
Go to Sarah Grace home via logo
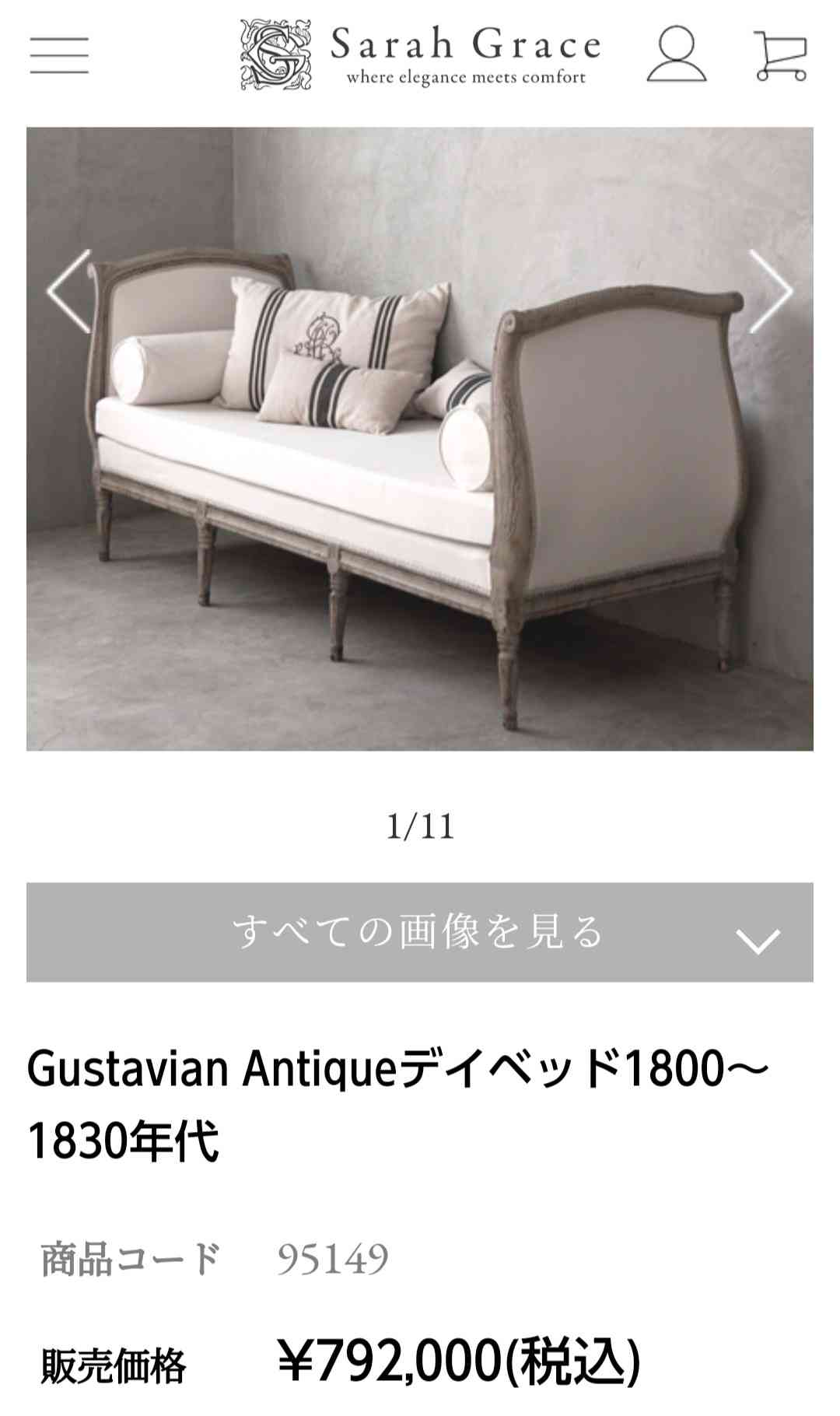click(420, 54)
